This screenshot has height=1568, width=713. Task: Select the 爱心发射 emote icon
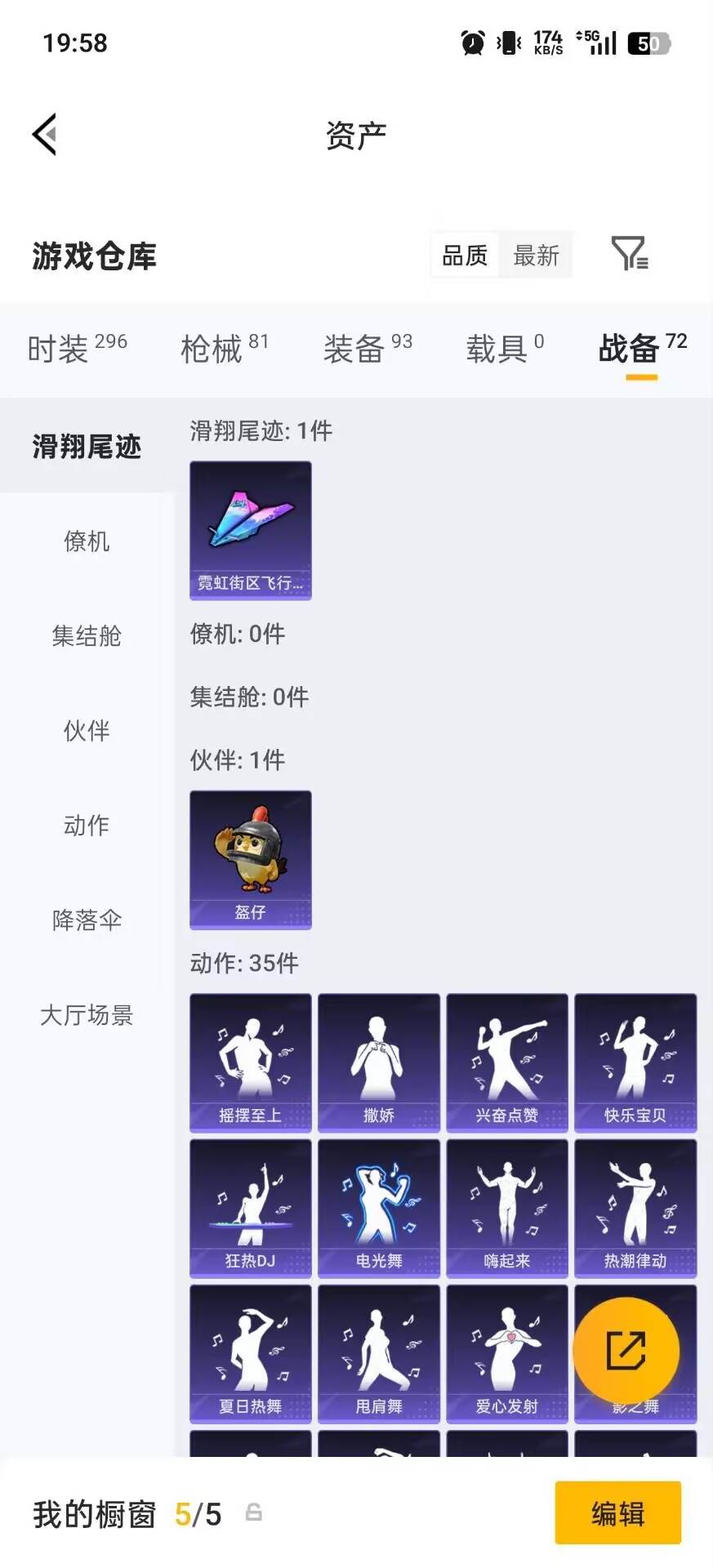coord(507,1352)
